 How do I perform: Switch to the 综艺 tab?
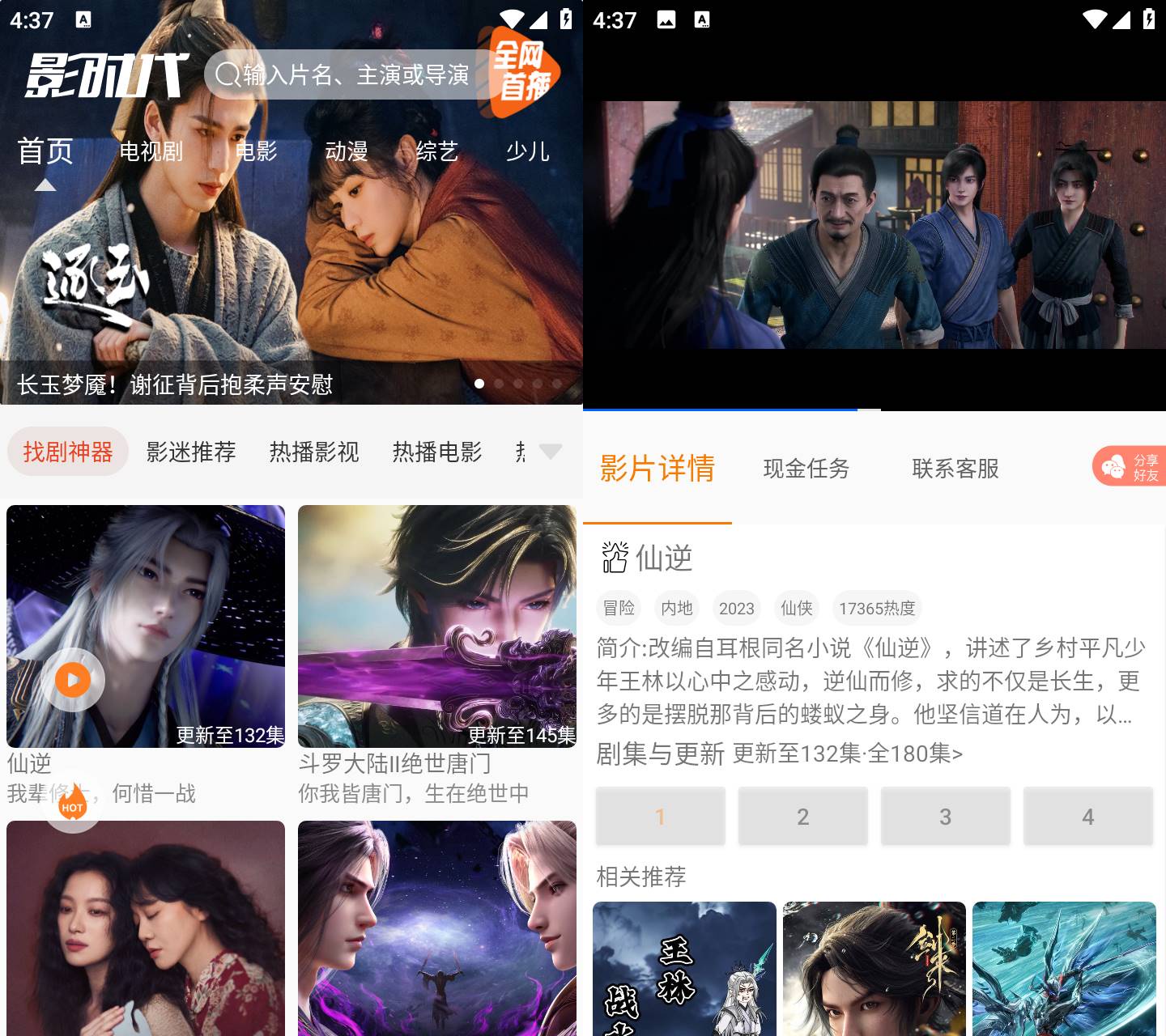point(437,151)
